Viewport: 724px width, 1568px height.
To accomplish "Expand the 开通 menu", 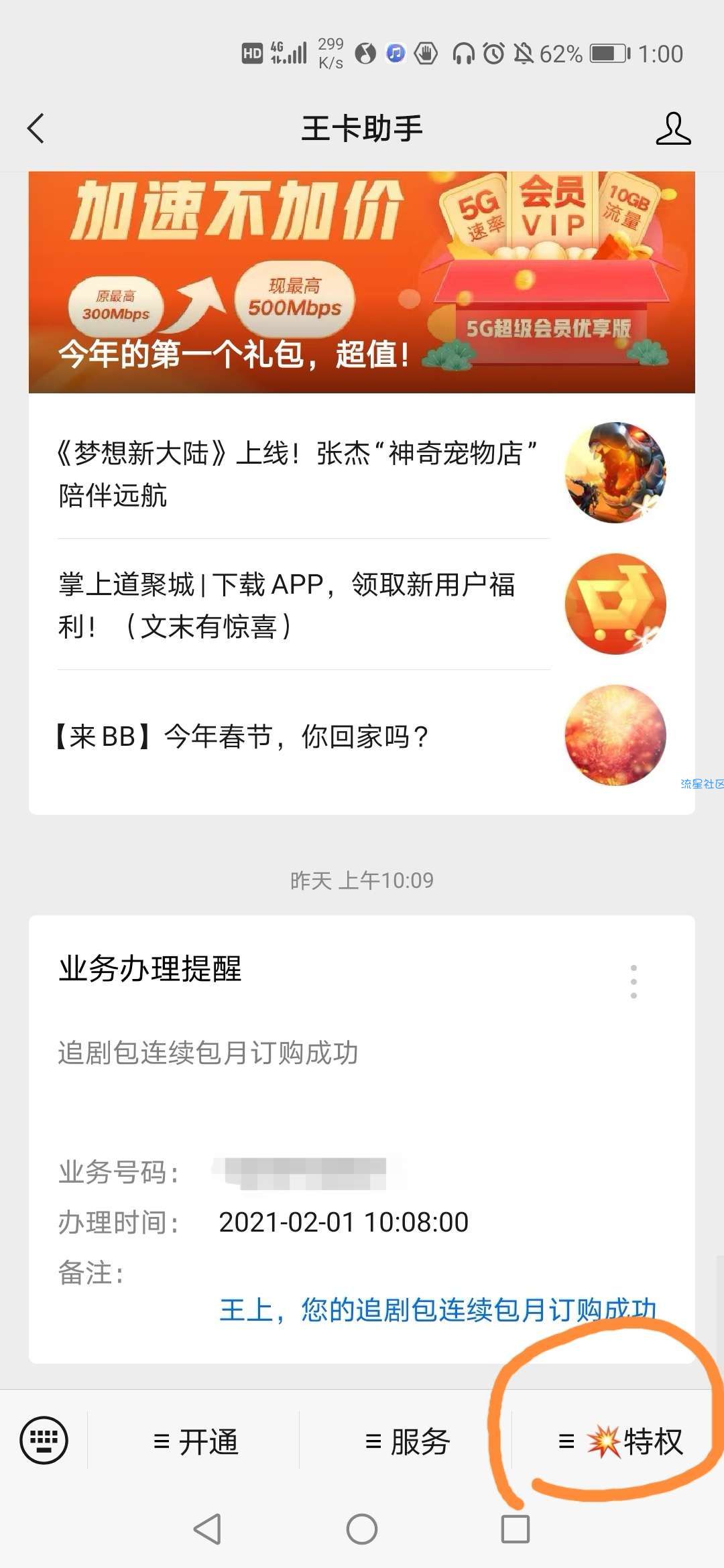I will 195,1441.
